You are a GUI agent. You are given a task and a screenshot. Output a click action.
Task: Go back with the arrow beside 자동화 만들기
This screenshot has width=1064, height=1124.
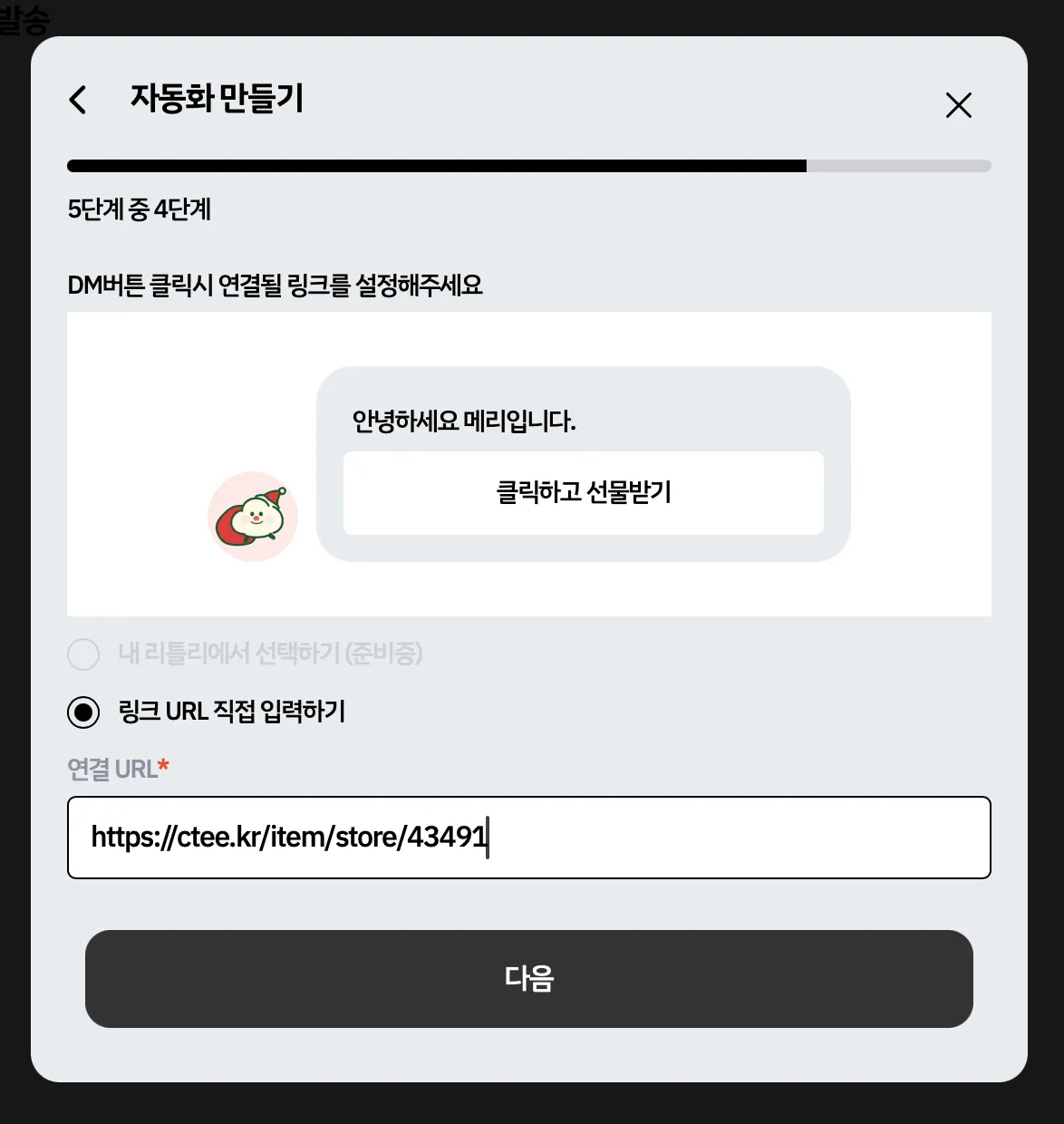(79, 100)
